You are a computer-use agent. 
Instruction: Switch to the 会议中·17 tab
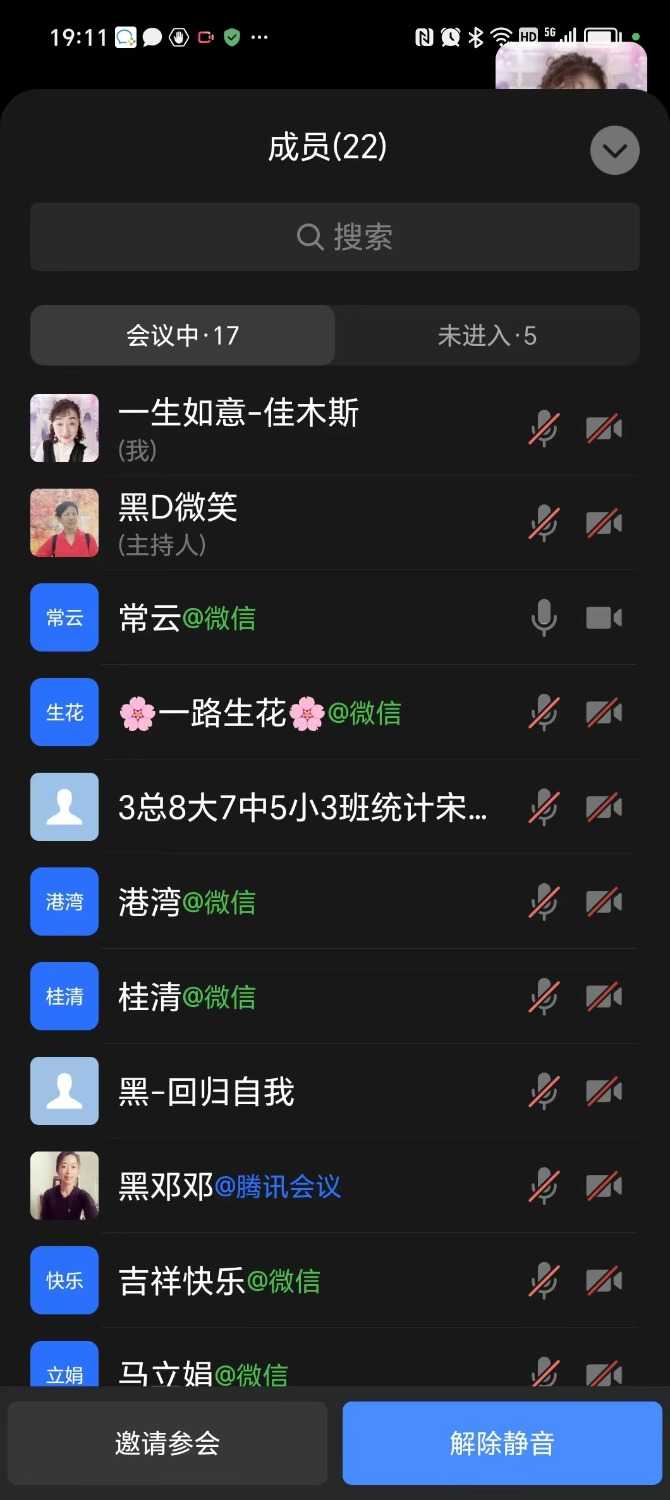point(182,335)
